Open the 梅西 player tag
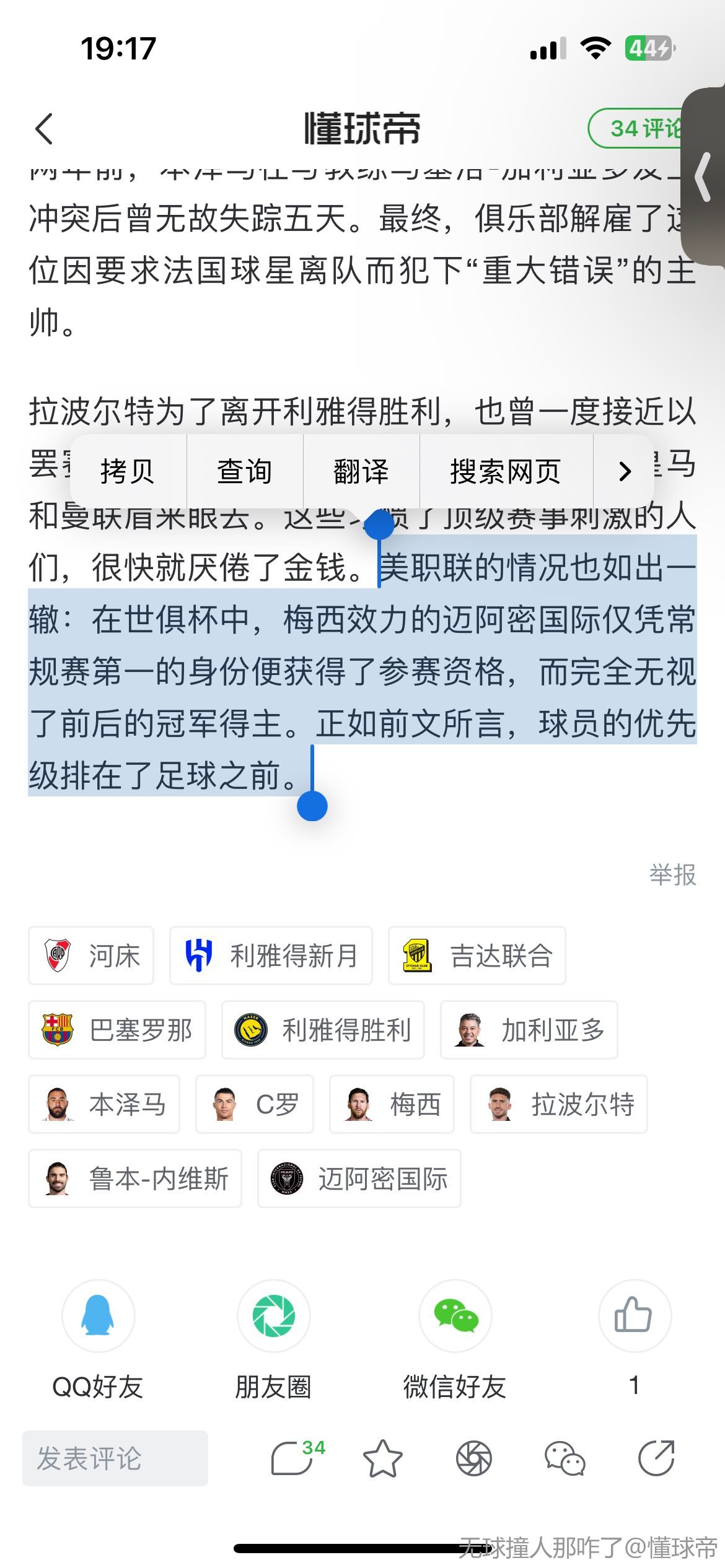This screenshot has width=725, height=1568. pos(392,1104)
